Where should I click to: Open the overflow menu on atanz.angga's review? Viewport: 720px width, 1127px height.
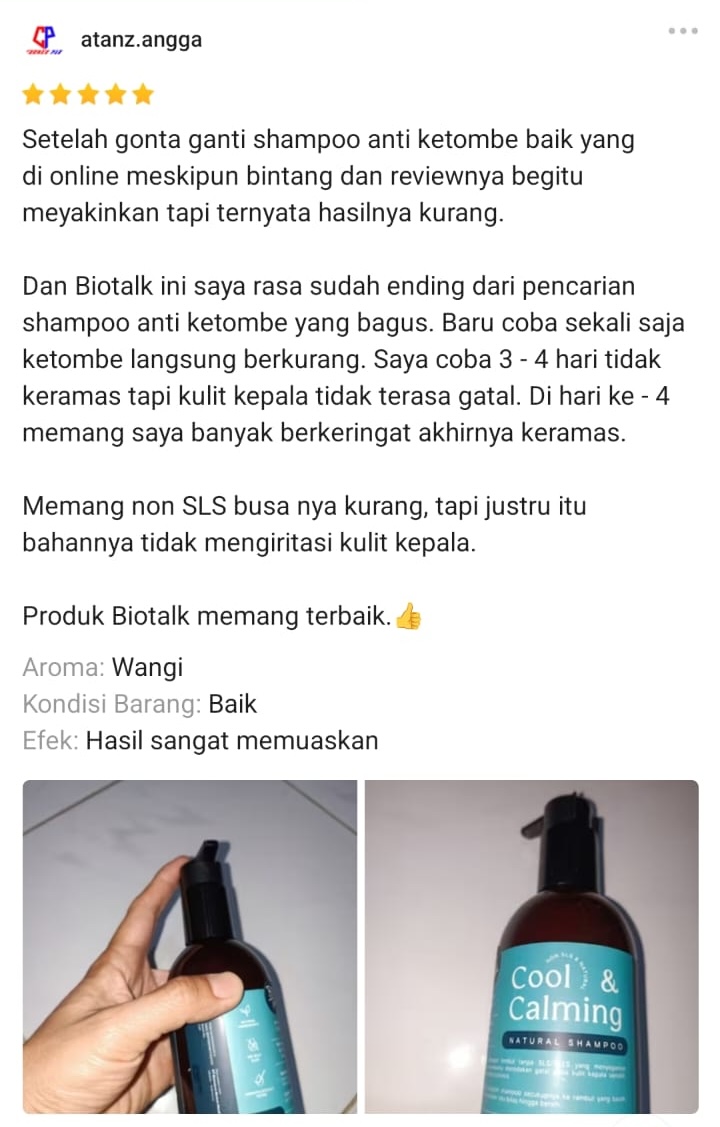(x=683, y=32)
